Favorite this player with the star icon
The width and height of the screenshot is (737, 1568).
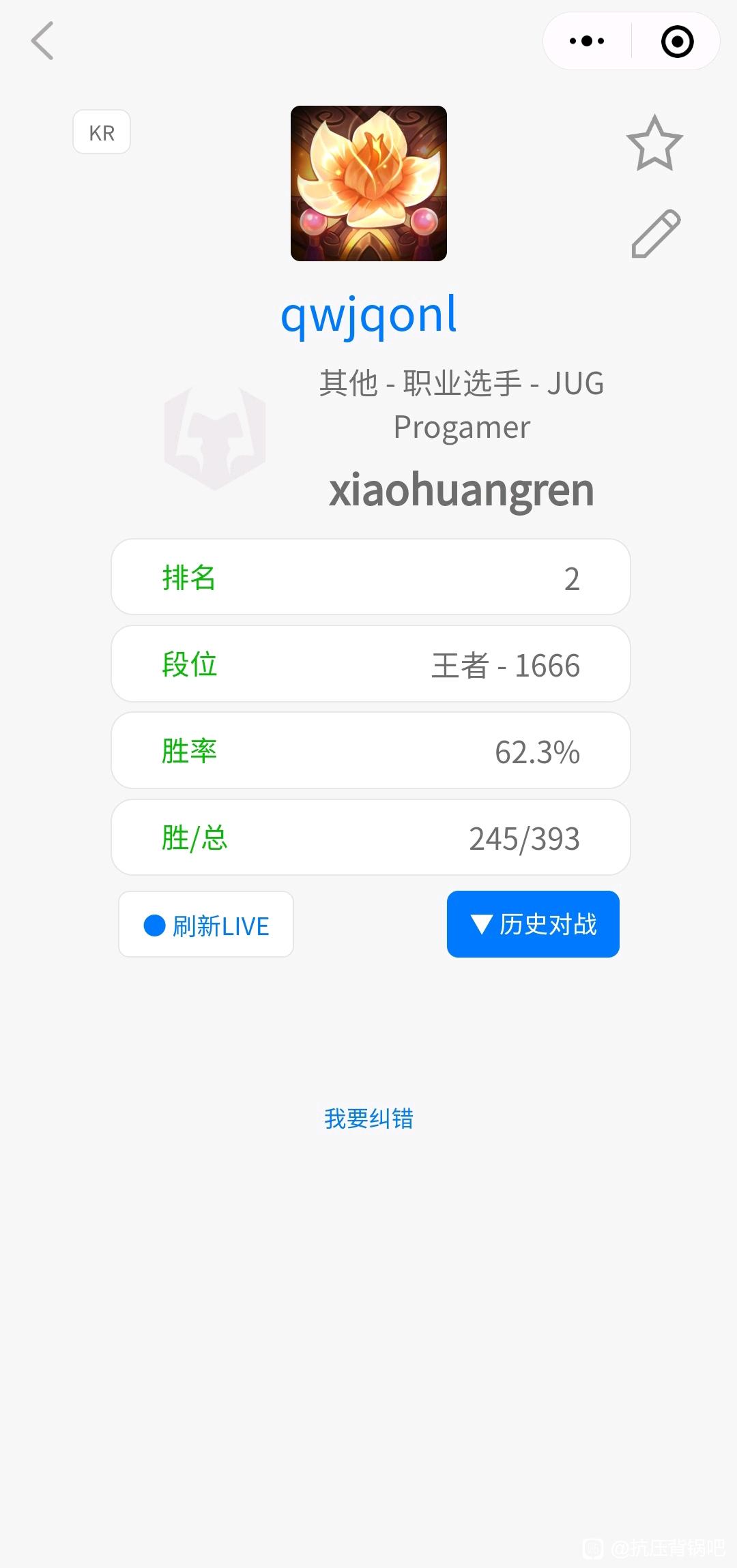pos(654,143)
